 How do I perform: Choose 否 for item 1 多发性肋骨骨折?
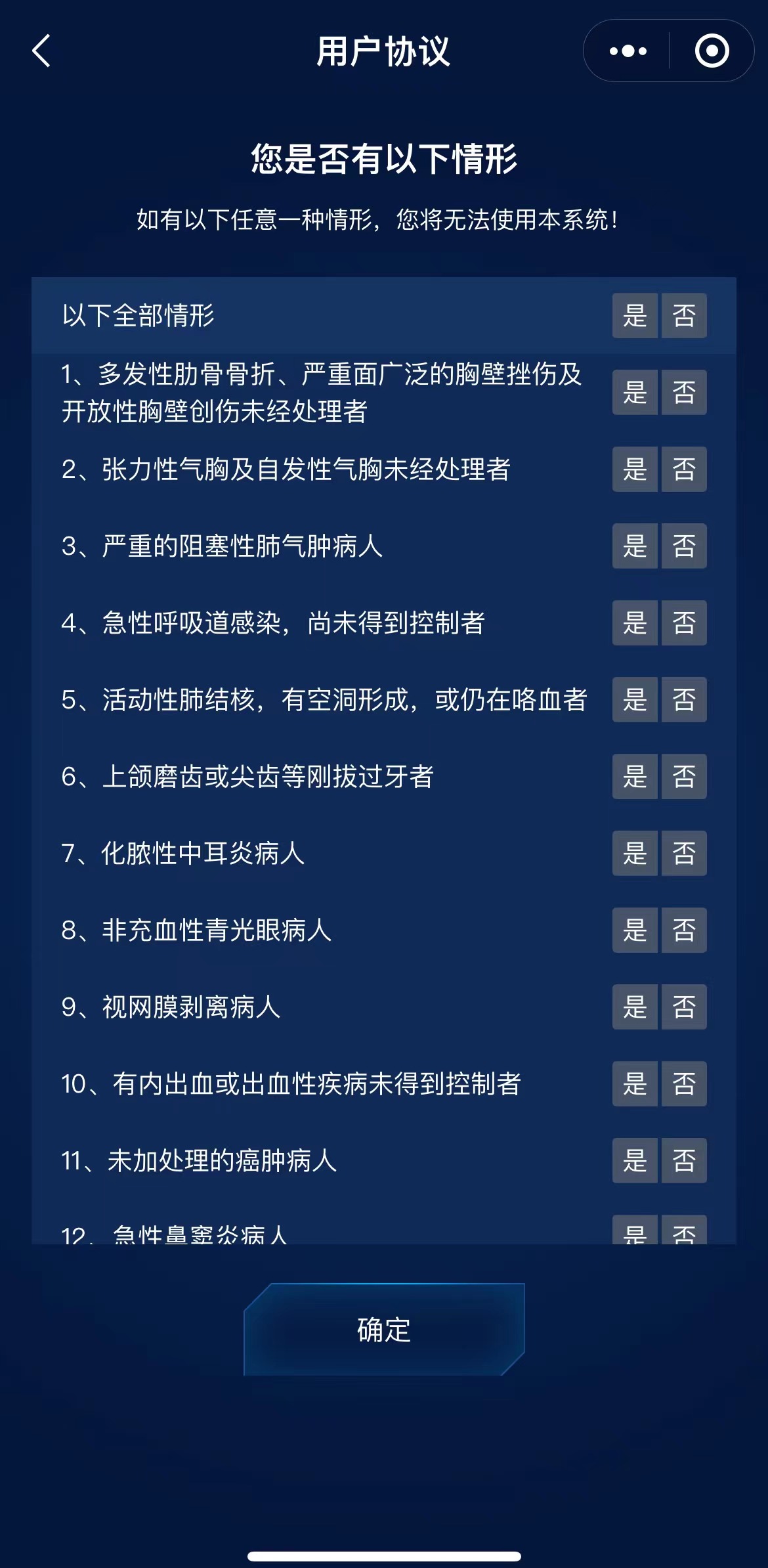click(x=683, y=393)
